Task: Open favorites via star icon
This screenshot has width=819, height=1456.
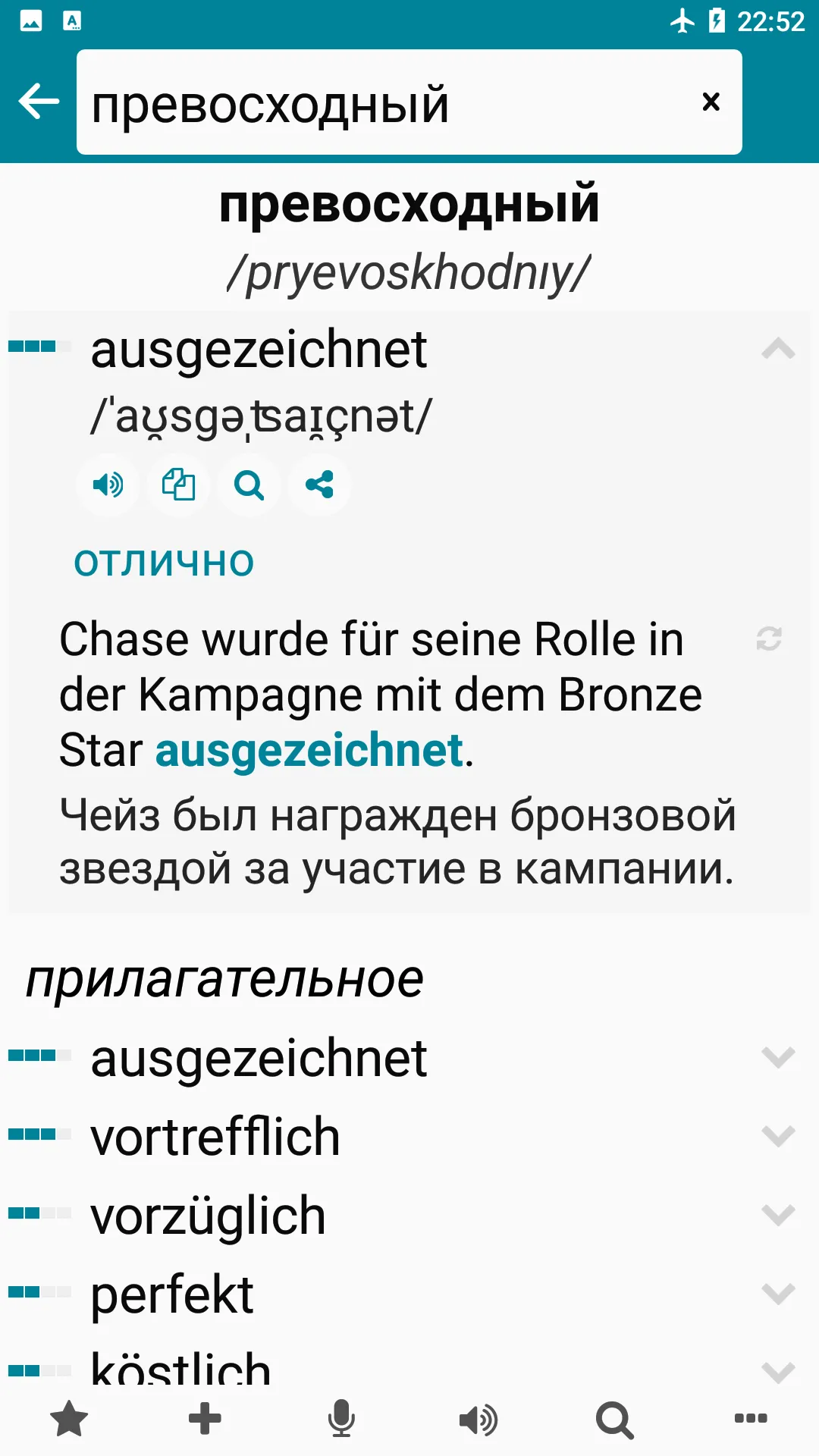Action: coord(68,1420)
